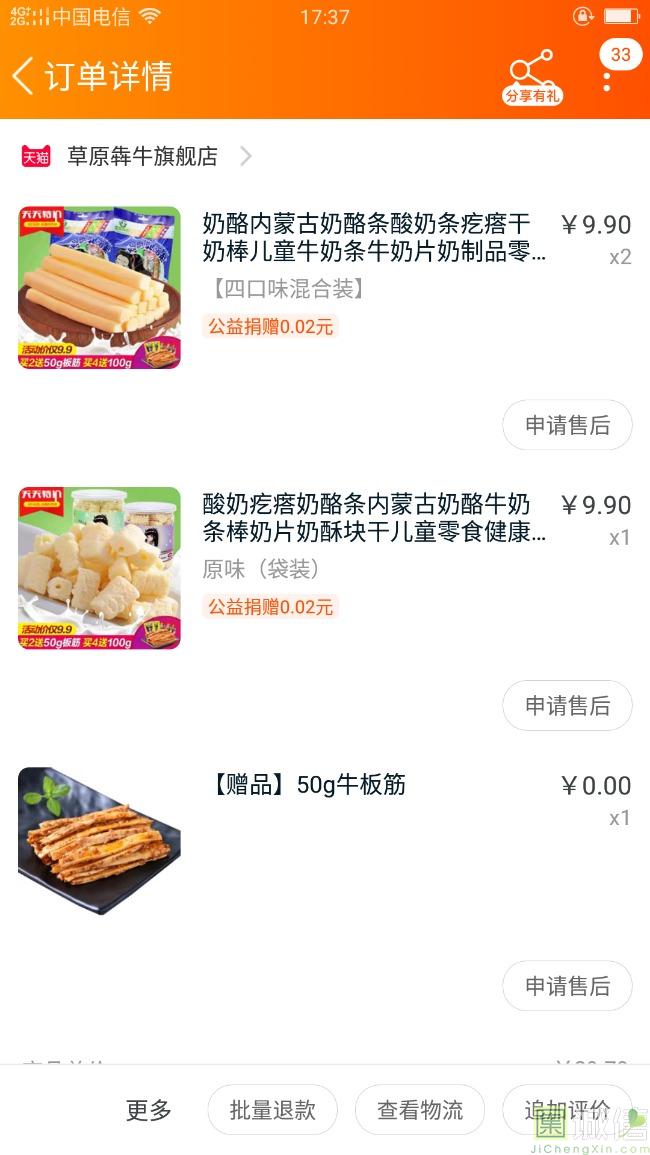This screenshot has height=1155, width=650.
Task: Tap 申请售后 for the 四口味混合装 item
Action: point(567,425)
